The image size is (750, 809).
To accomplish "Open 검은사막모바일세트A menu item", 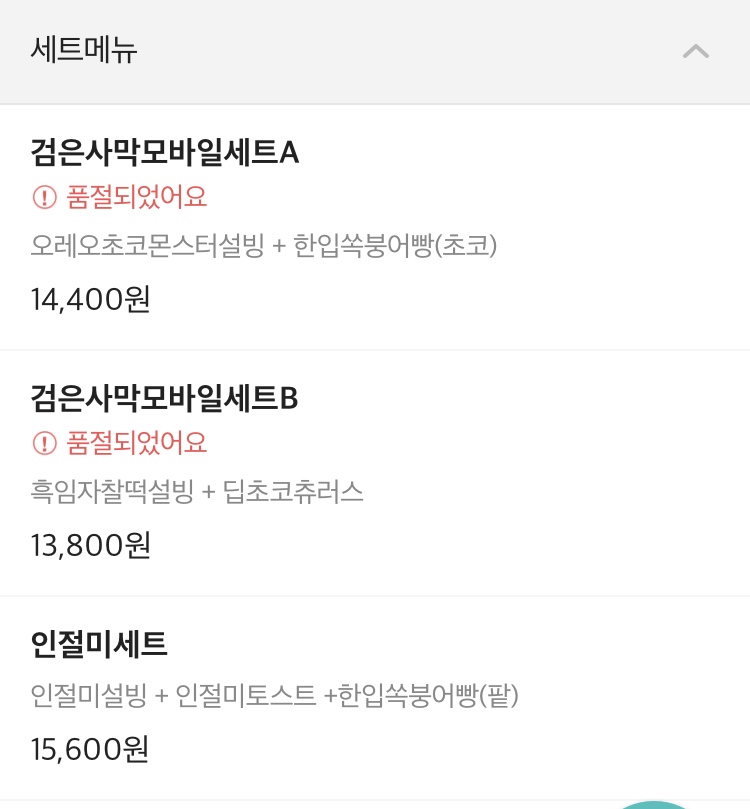I will coord(166,153).
